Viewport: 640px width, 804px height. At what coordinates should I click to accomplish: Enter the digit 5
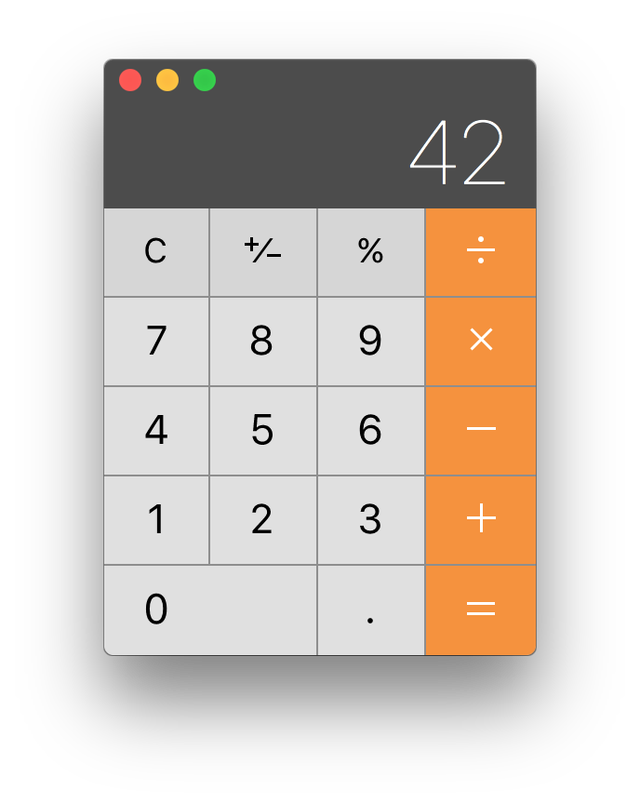click(263, 430)
